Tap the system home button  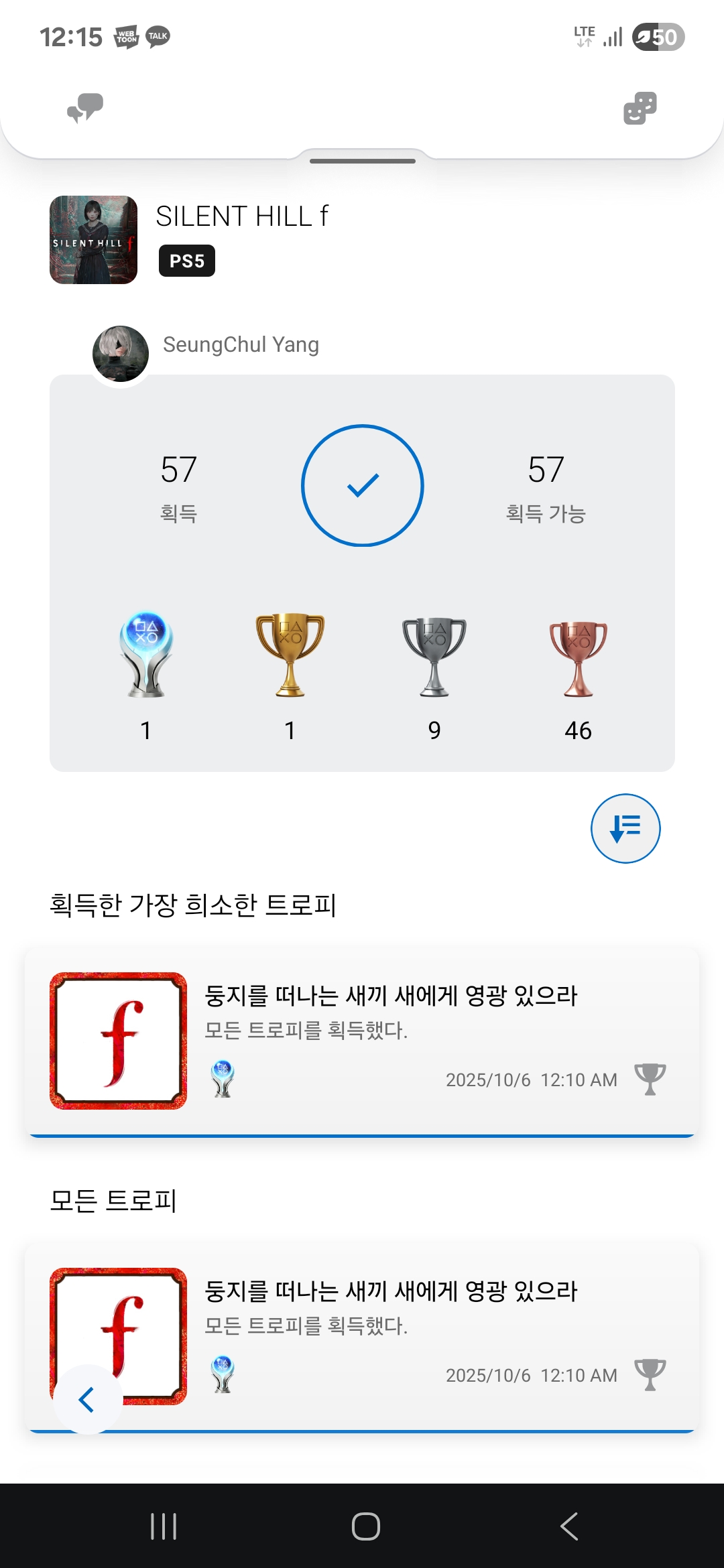365,1526
